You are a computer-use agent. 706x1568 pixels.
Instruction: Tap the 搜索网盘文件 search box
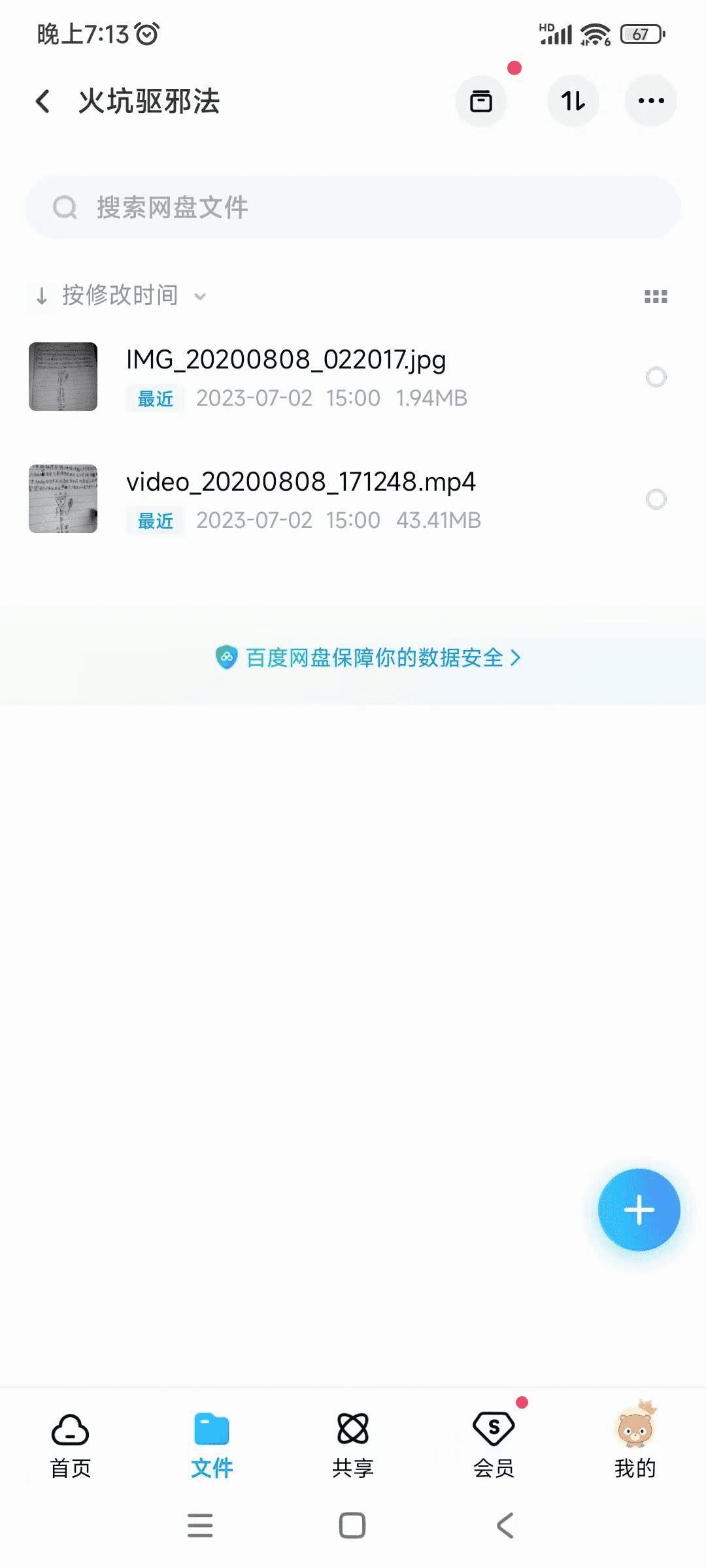(x=353, y=208)
